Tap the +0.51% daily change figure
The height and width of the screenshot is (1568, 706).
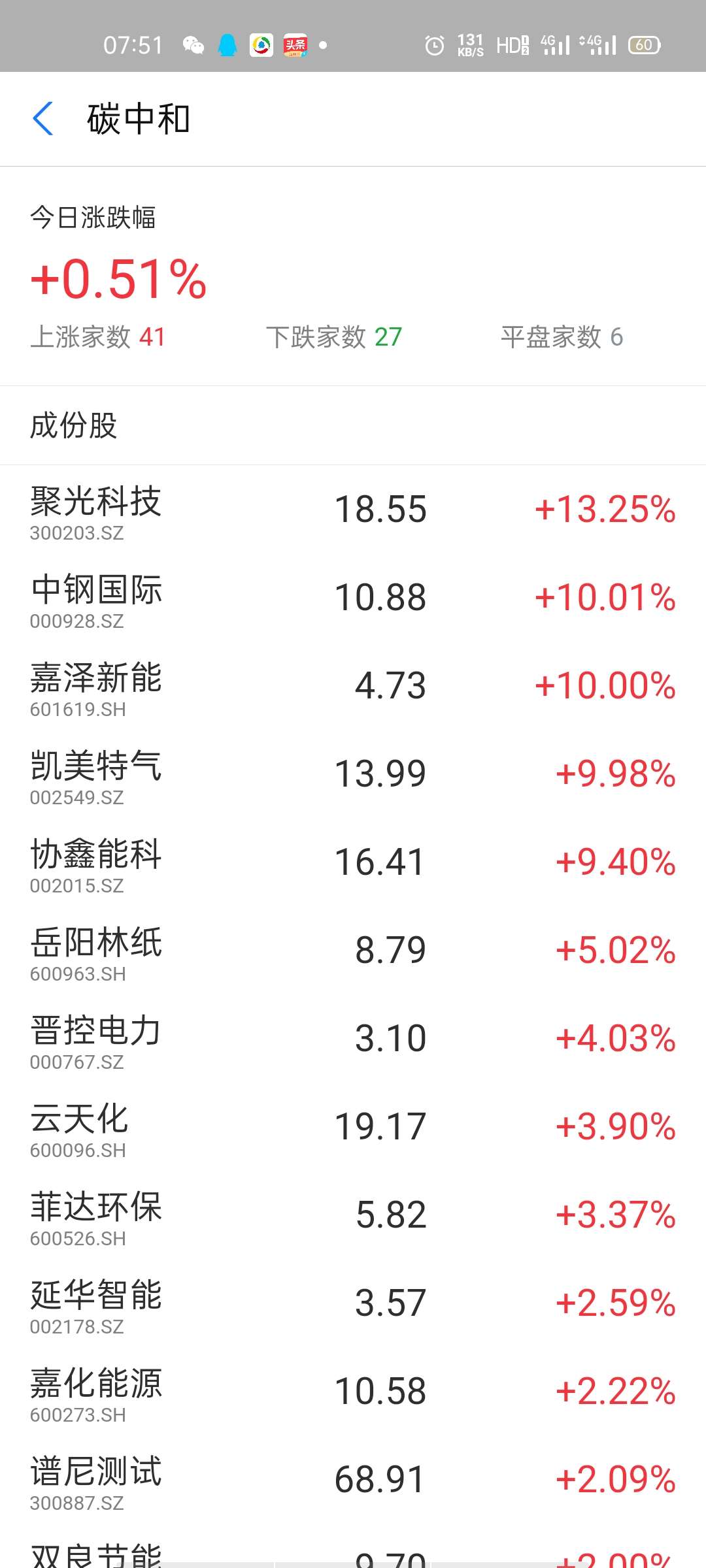coord(118,280)
